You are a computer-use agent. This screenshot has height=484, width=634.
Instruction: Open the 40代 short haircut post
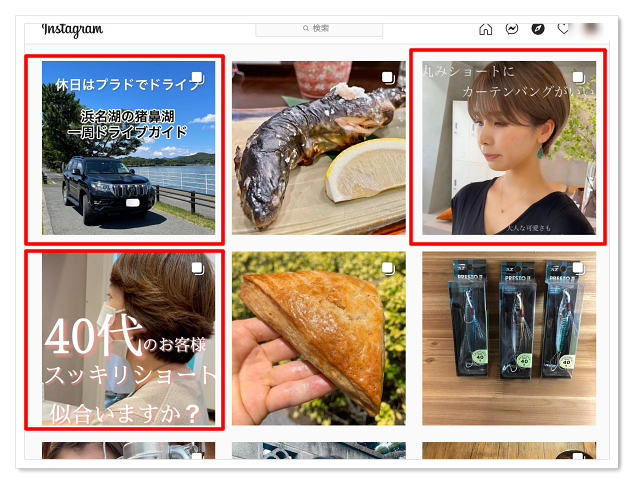tap(127, 338)
